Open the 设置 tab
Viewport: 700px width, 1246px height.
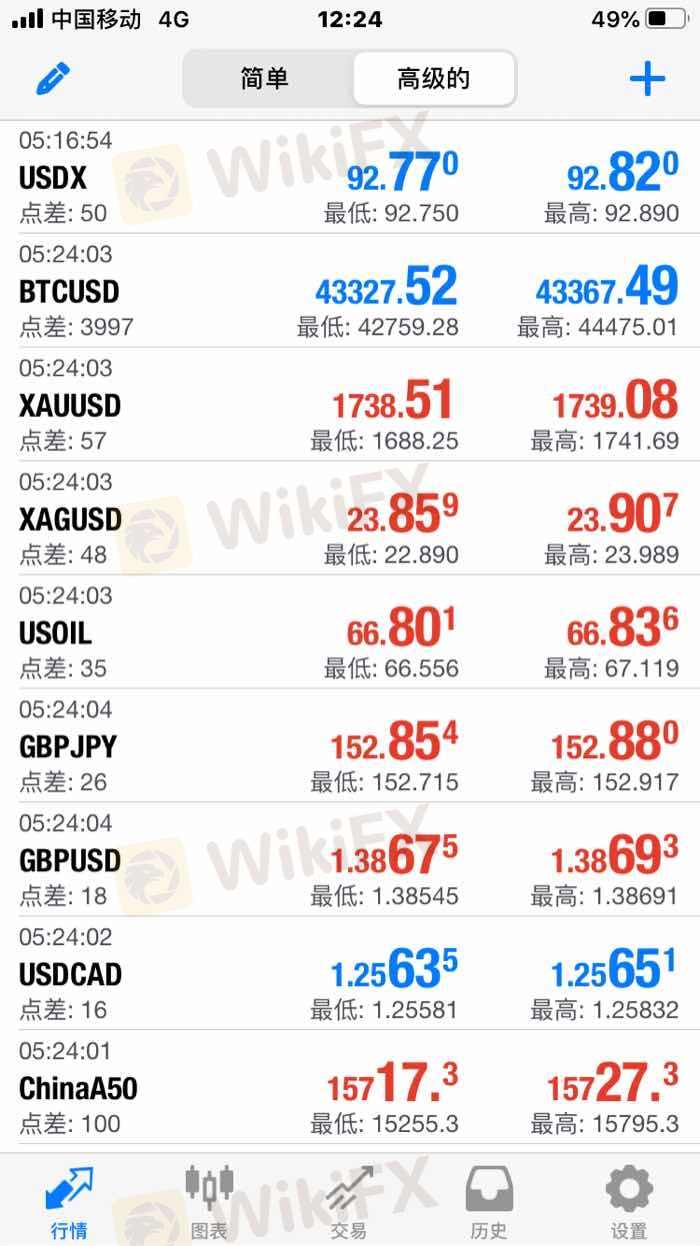click(x=629, y=1201)
